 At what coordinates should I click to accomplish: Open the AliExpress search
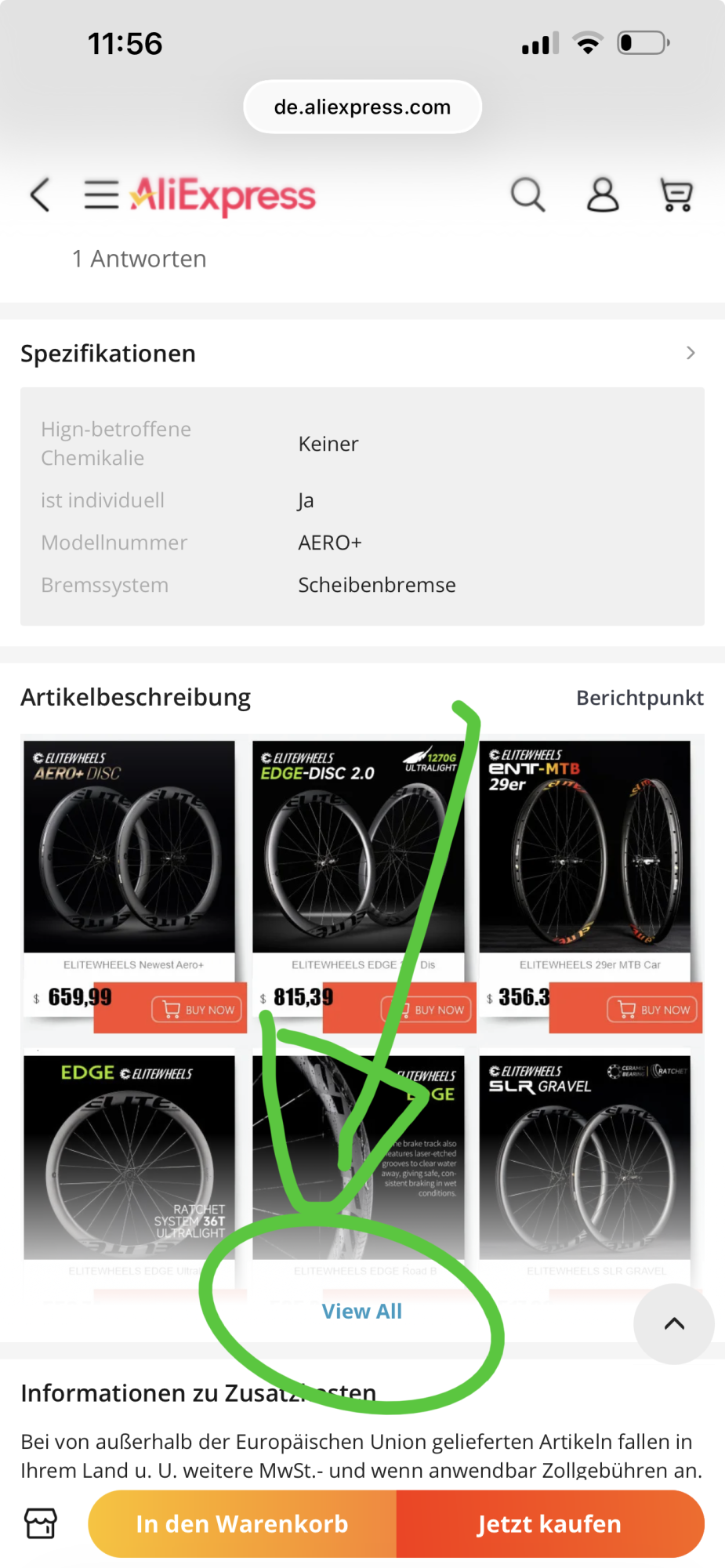tap(527, 194)
